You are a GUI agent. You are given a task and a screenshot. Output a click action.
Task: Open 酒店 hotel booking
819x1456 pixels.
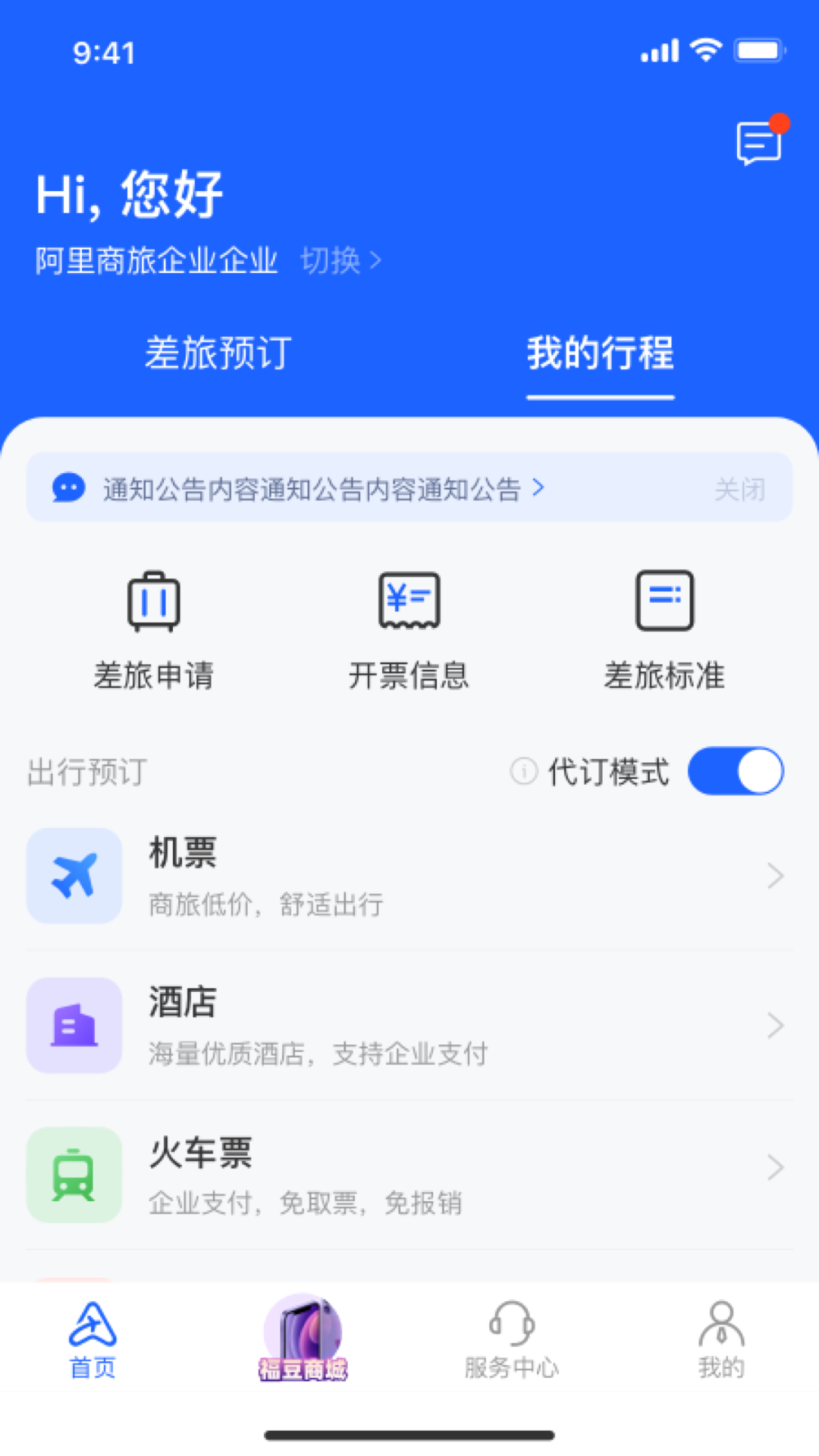tap(409, 1025)
